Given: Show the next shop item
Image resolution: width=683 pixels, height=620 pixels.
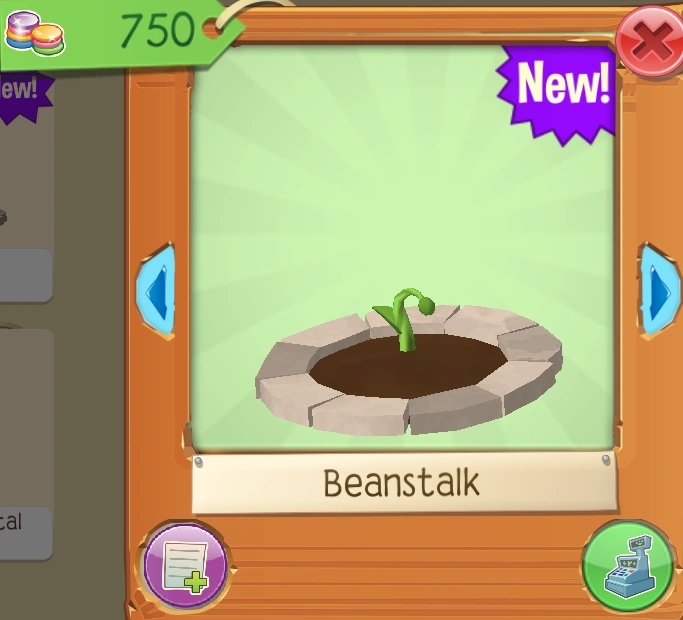Looking at the screenshot, I should 659,290.
